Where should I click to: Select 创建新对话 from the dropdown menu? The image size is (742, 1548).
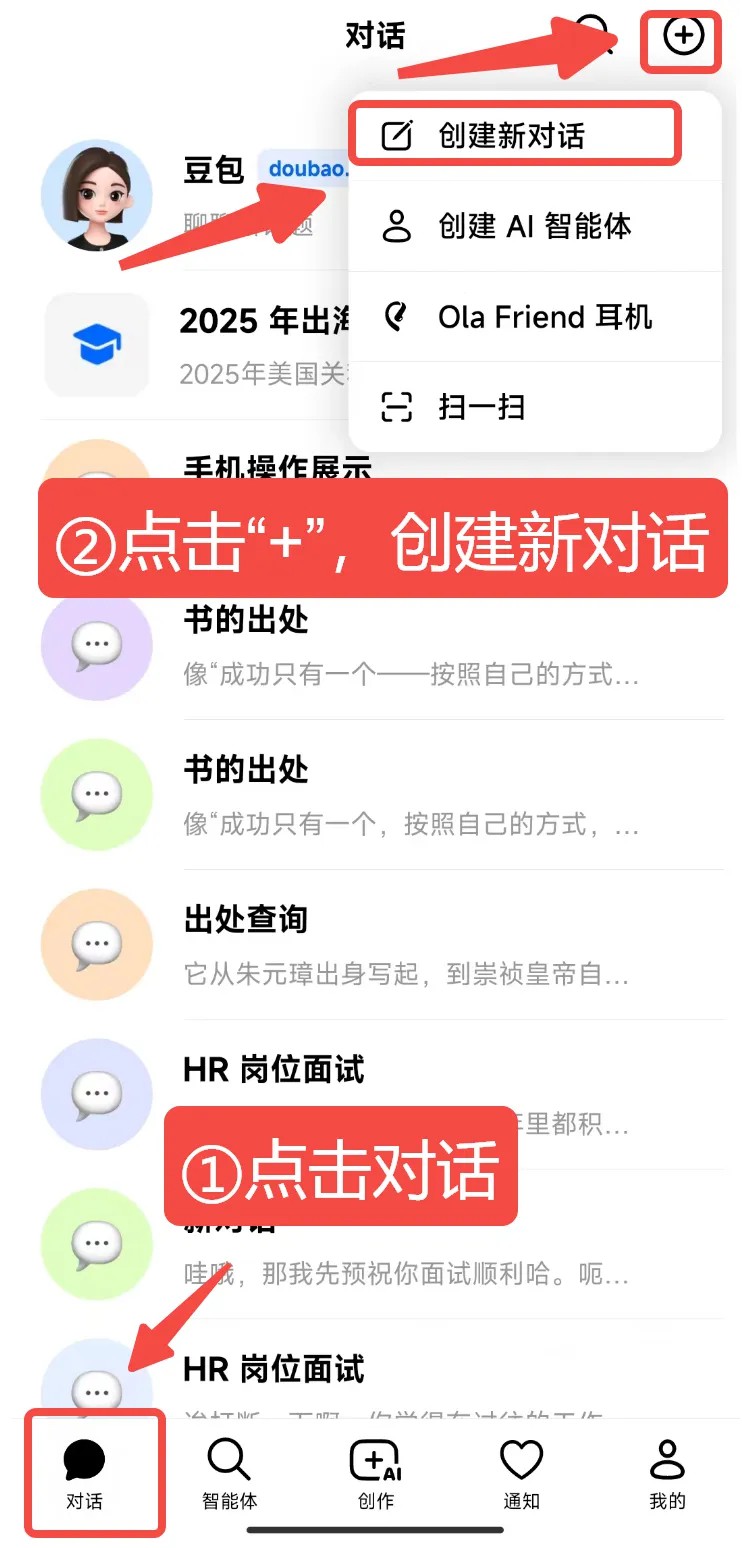(513, 136)
